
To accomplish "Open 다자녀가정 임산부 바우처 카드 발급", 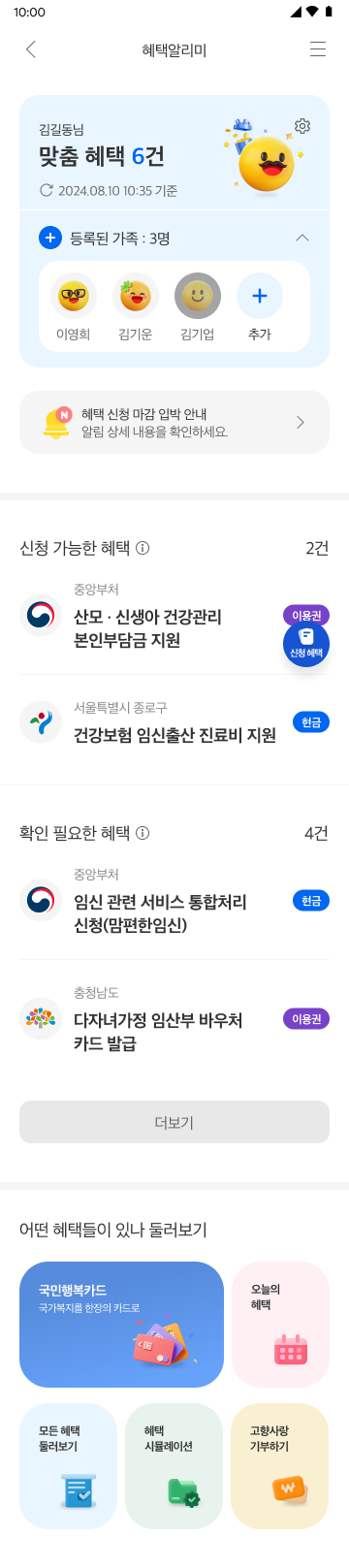I will click(174, 1020).
